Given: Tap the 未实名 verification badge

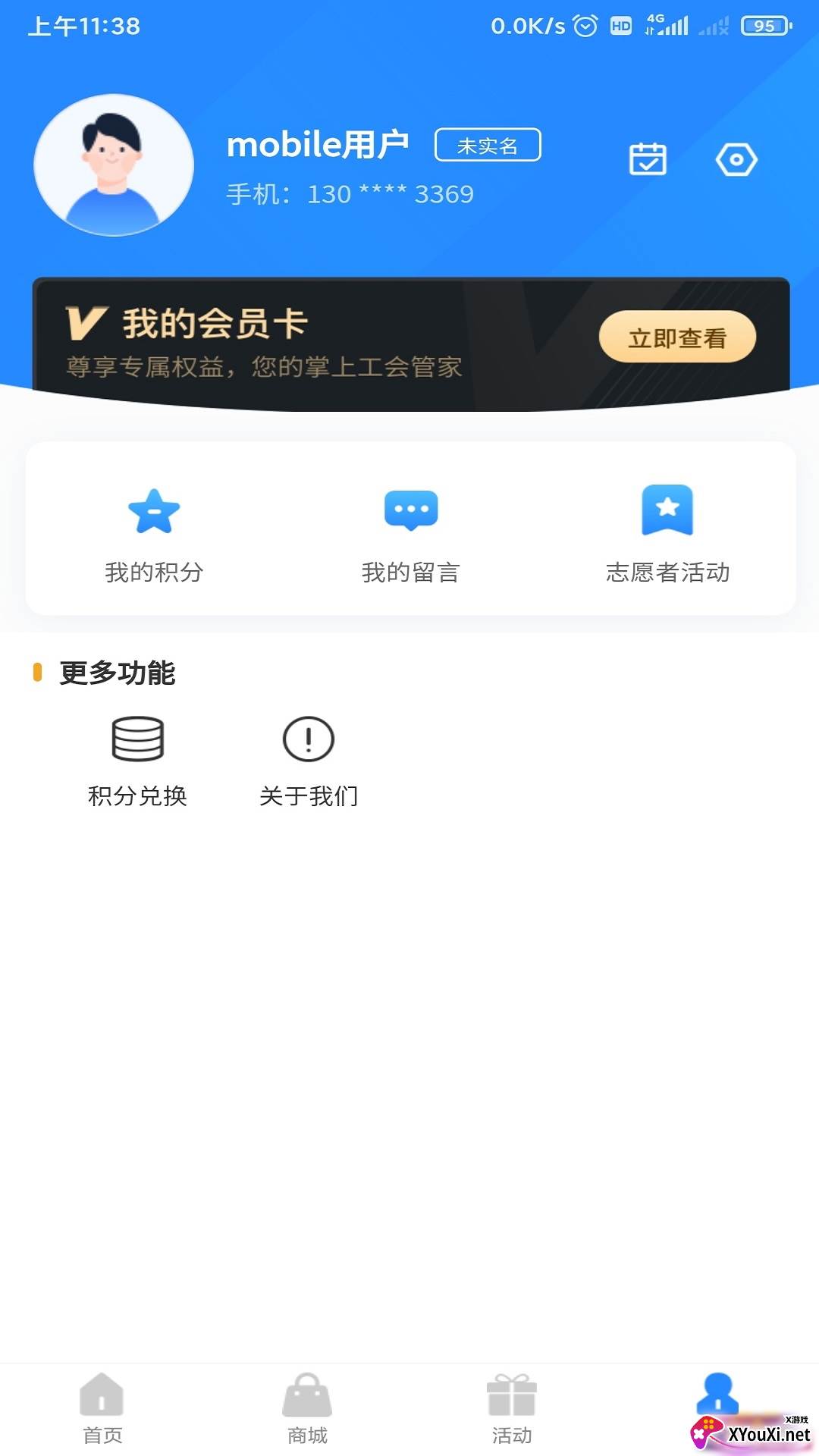Looking at the screenshot, I should [x=489, y=144].
